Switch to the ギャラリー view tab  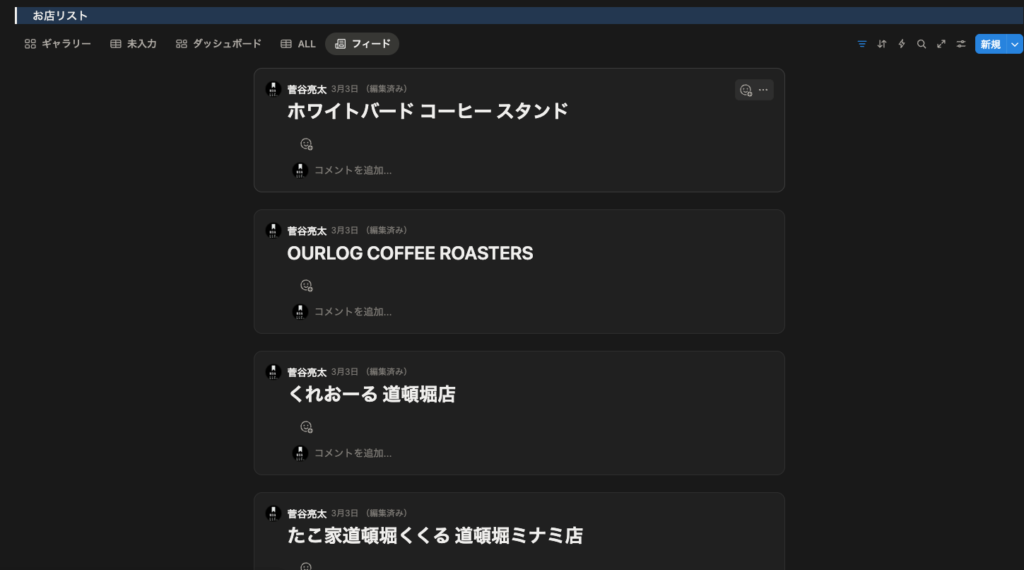tap(58, 44)
